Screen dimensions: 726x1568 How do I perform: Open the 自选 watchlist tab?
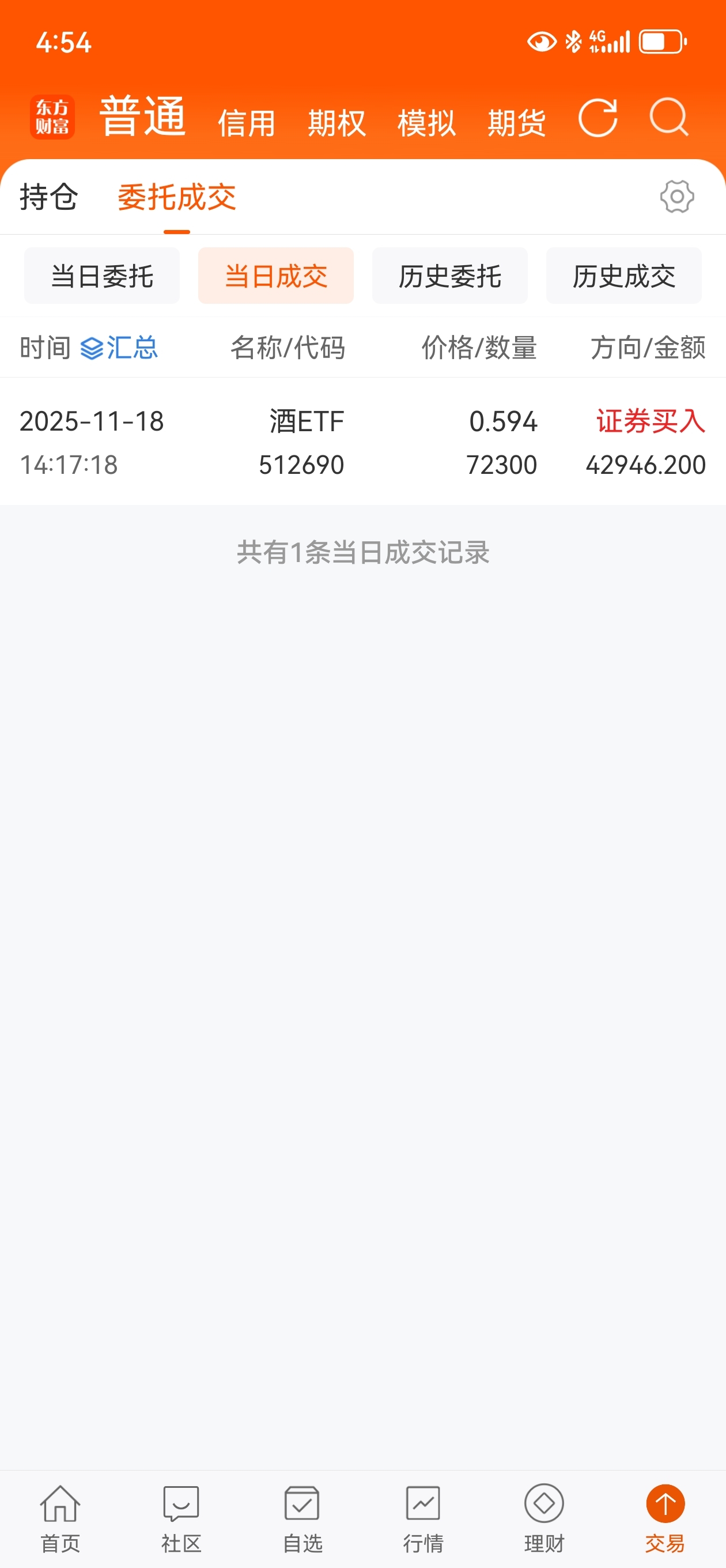[302, 1518]
